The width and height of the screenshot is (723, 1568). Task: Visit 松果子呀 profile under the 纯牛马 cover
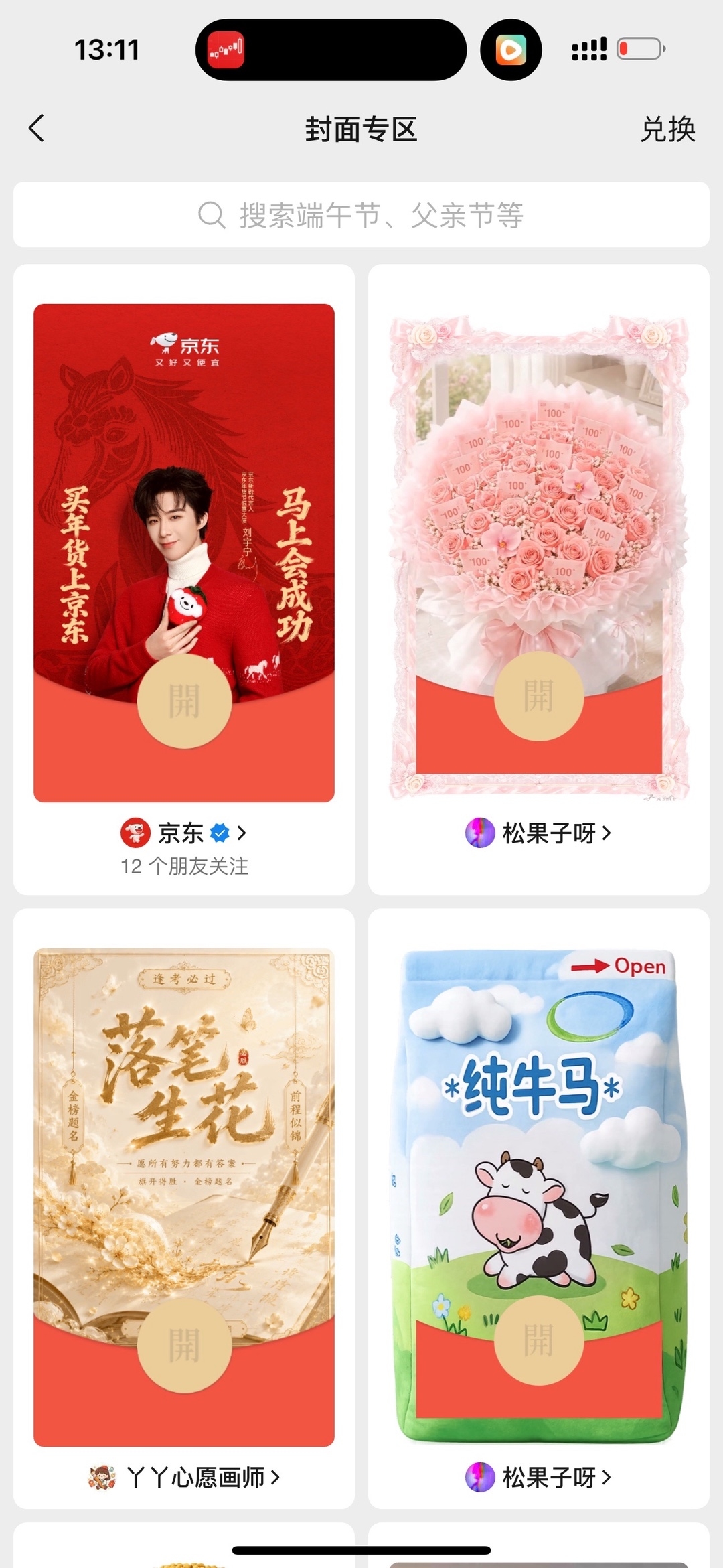(538, 1477)
